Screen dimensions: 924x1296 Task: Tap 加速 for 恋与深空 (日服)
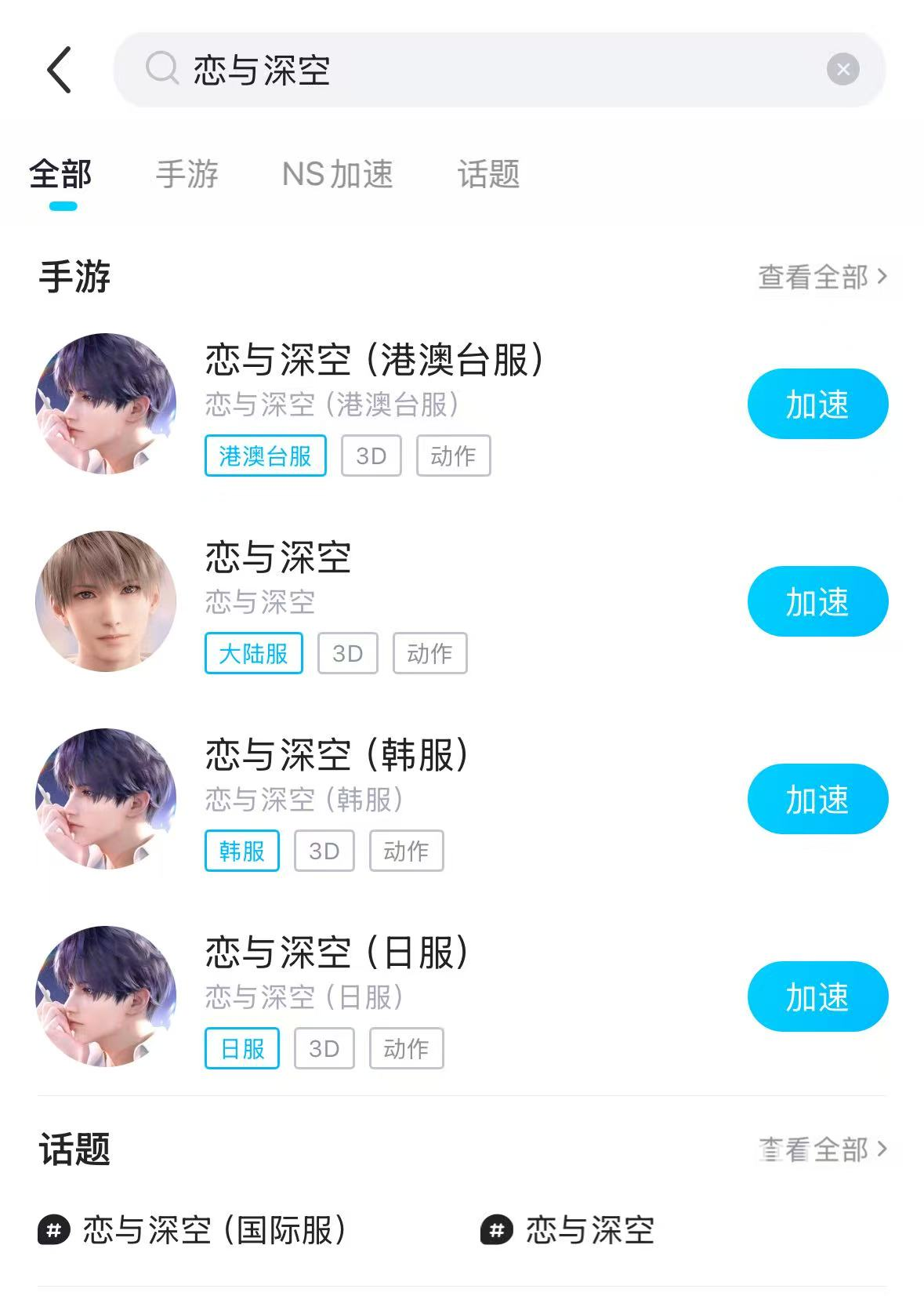pos(817,997)
